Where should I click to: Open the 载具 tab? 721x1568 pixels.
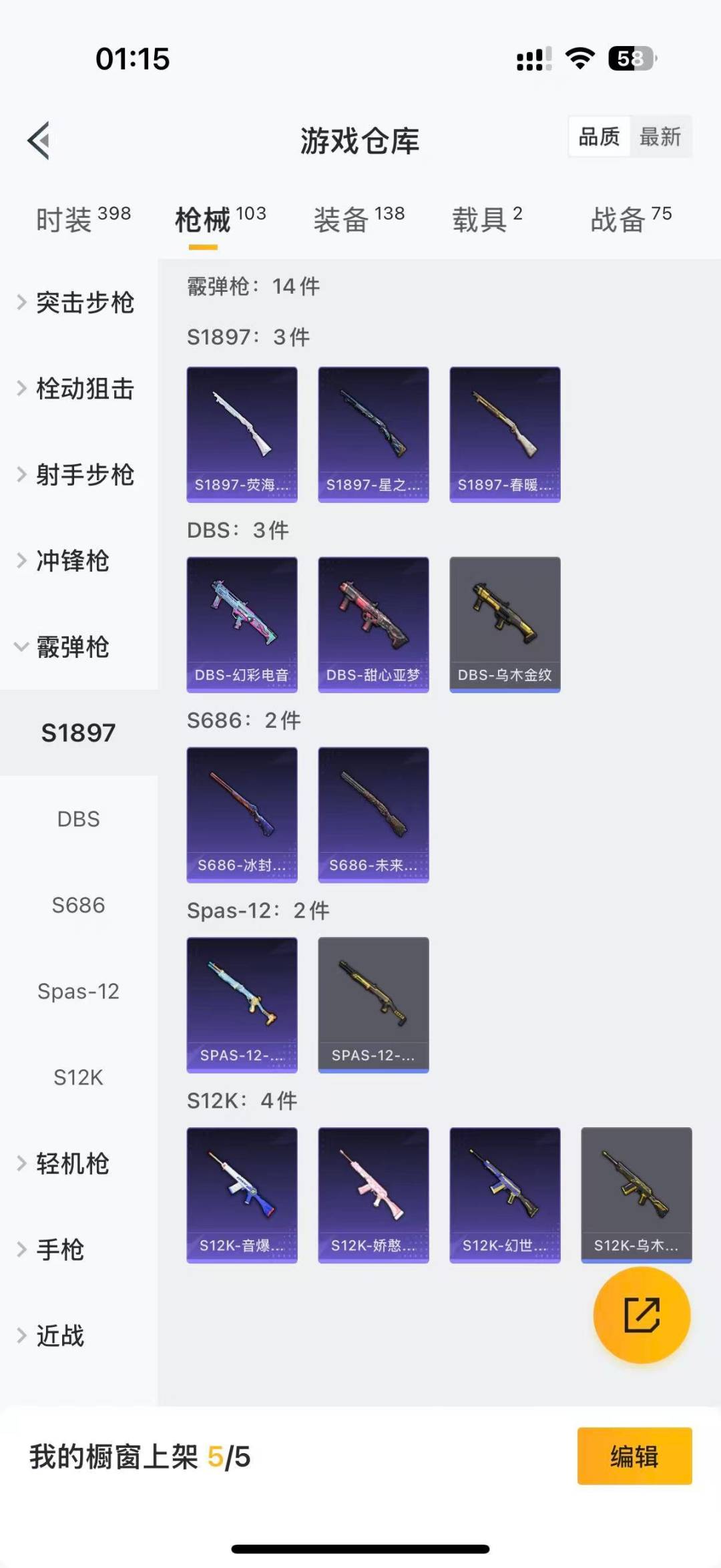(487, 219)
